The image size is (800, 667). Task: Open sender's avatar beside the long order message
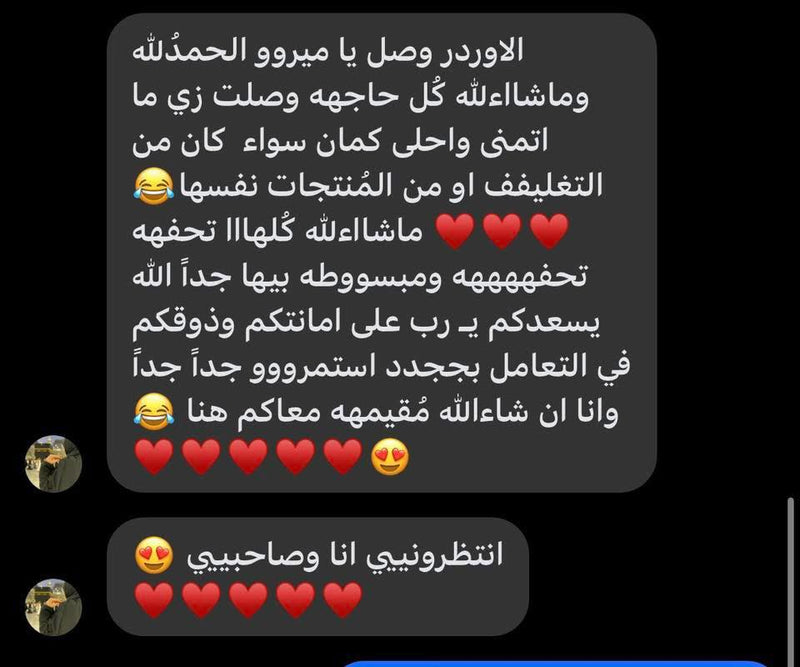point(53,464)
